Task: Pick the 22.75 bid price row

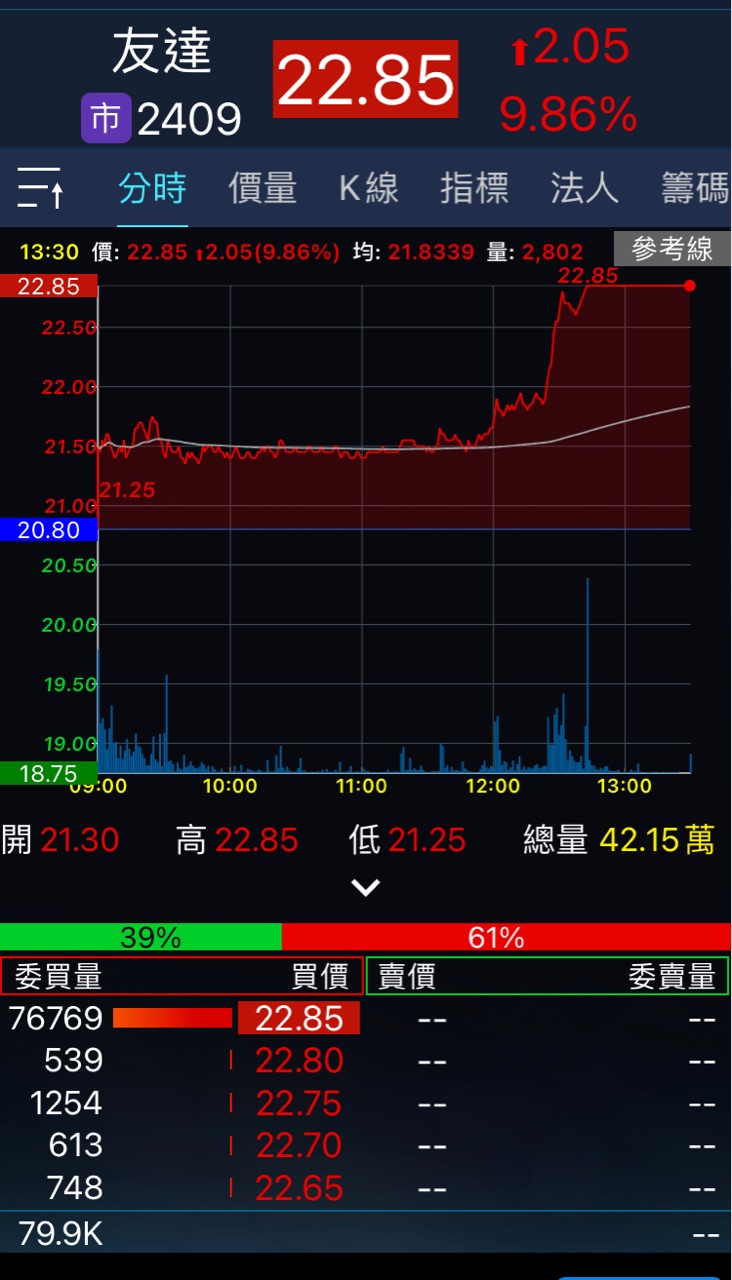Action: pos(298,1103)
